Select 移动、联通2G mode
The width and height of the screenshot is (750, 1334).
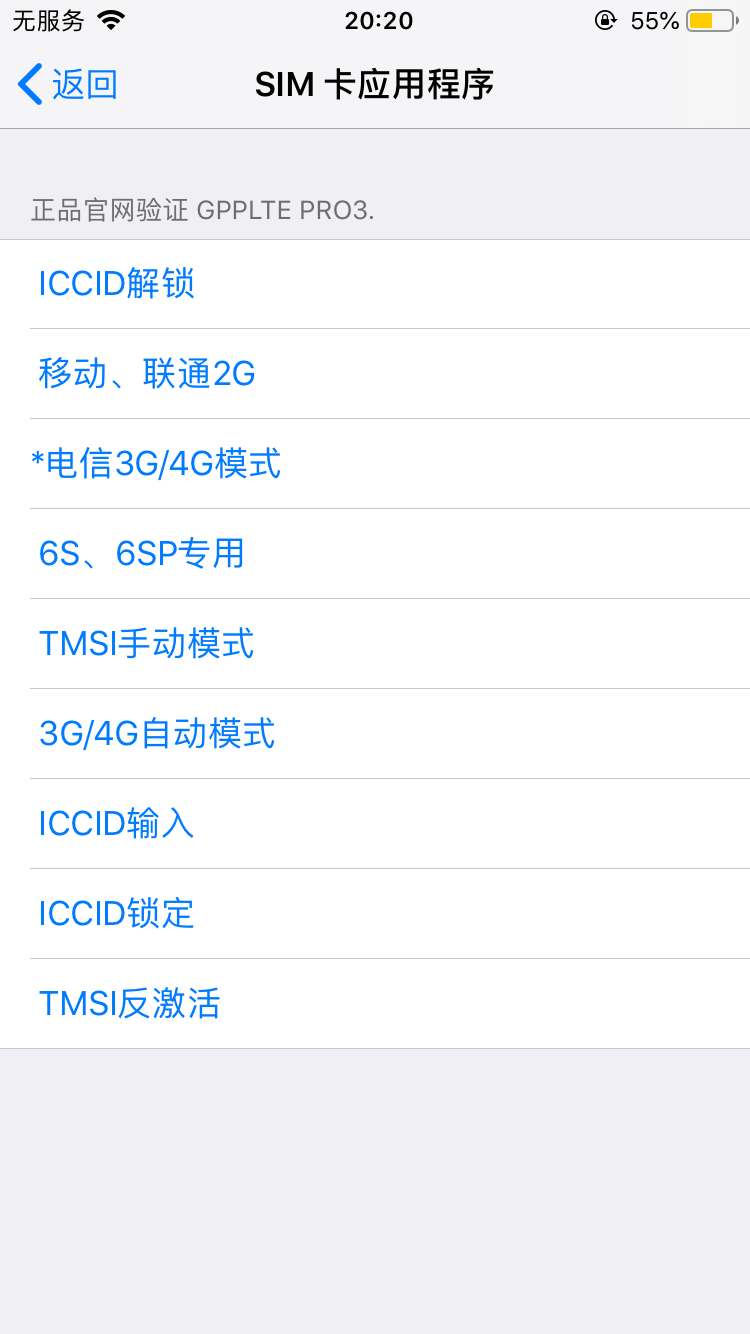tap(147, 374)
